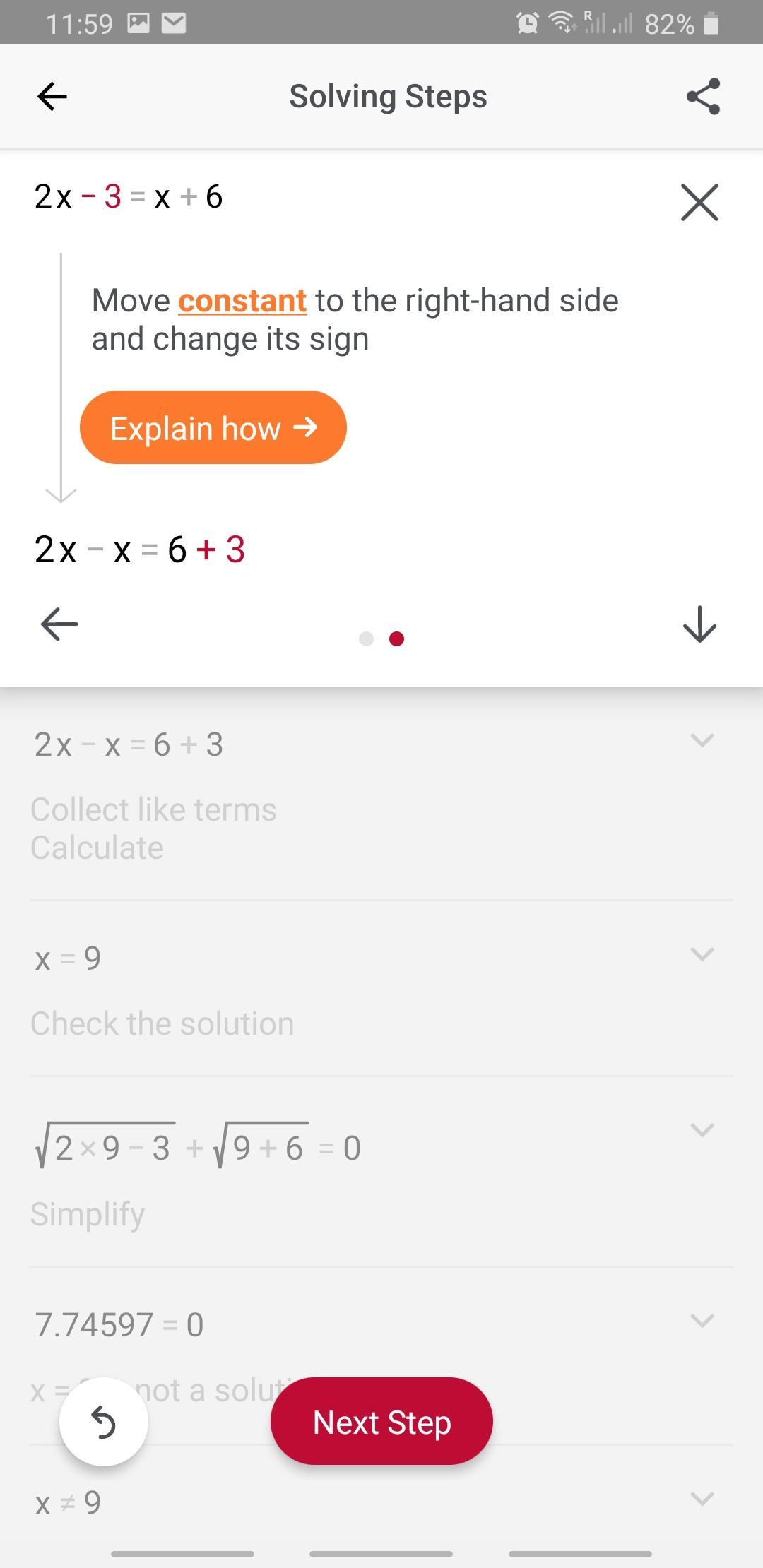Expand the x ≠ 9 step
The width and height of the screenshot is (763, 1568).
(x=702, y=1498)
